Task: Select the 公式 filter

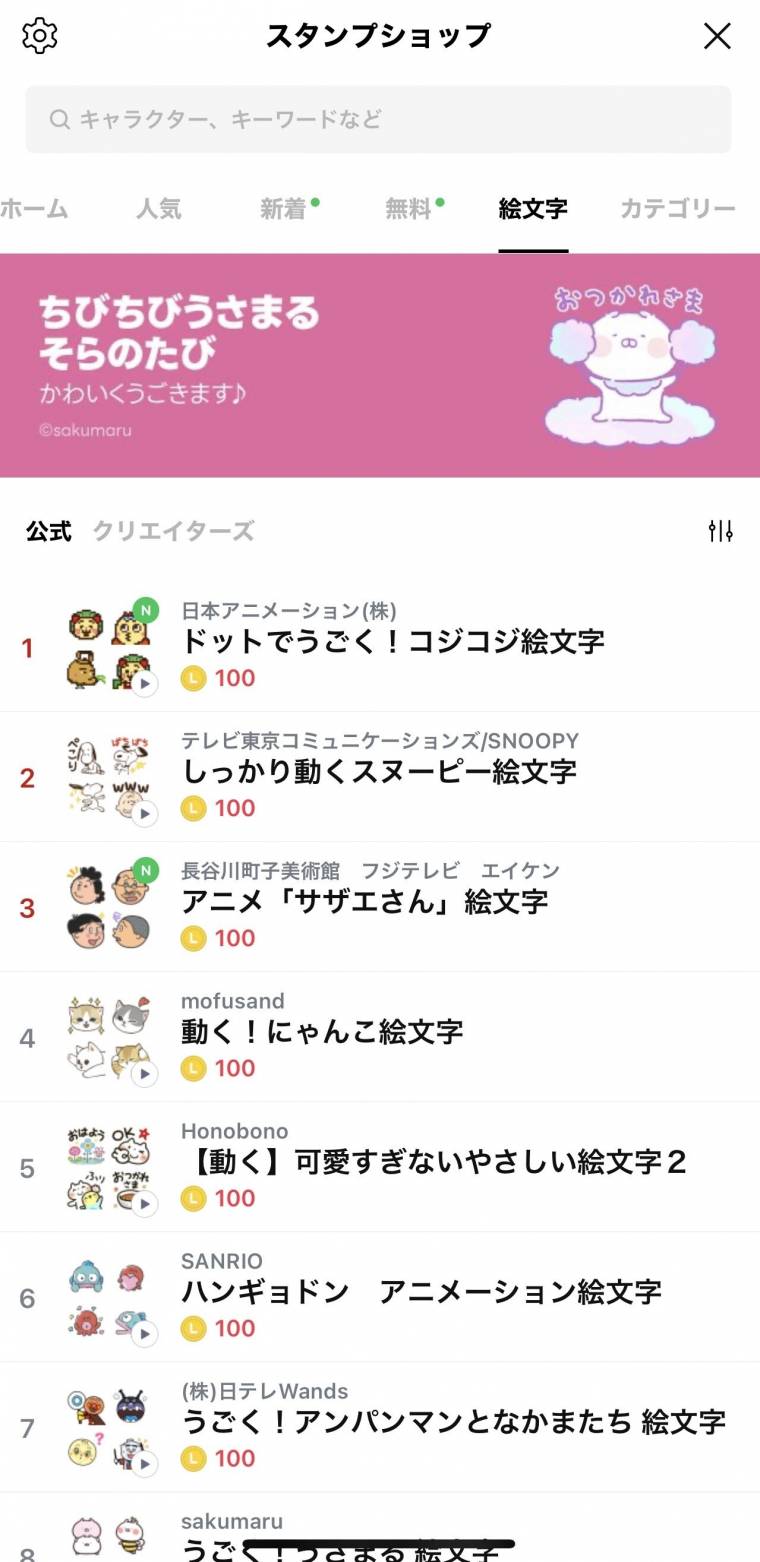Action: [x=46, y=532]
